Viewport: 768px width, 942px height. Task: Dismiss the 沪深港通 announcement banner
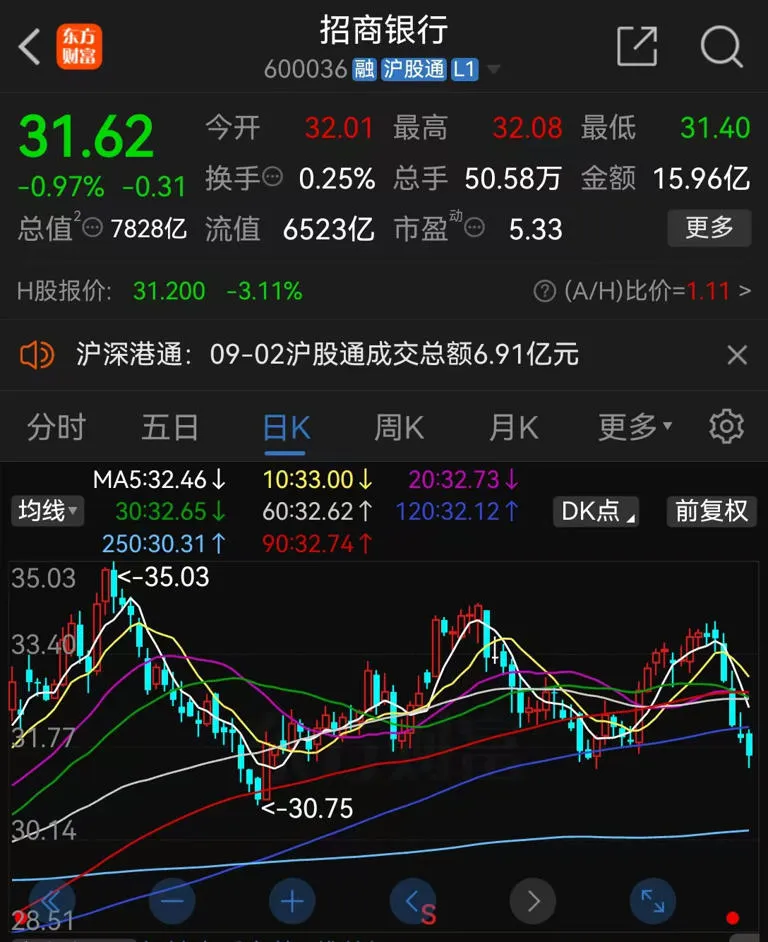click(x=737, y=354)
